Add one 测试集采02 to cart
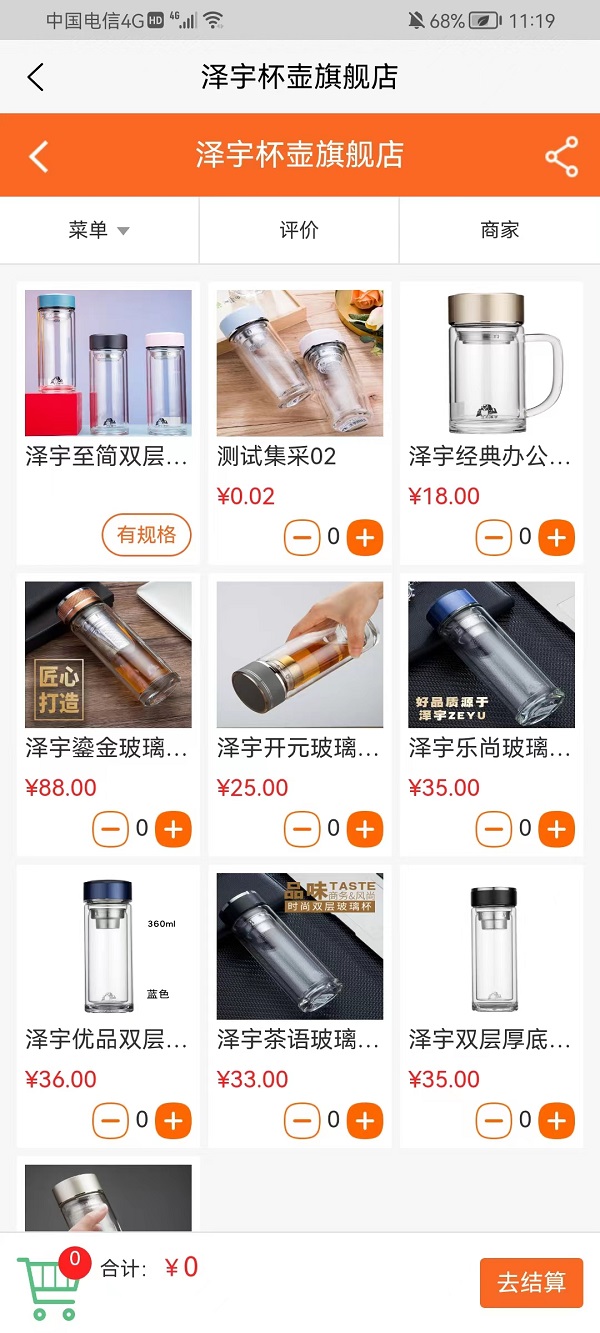600x1333 pixels. [365, 538]
